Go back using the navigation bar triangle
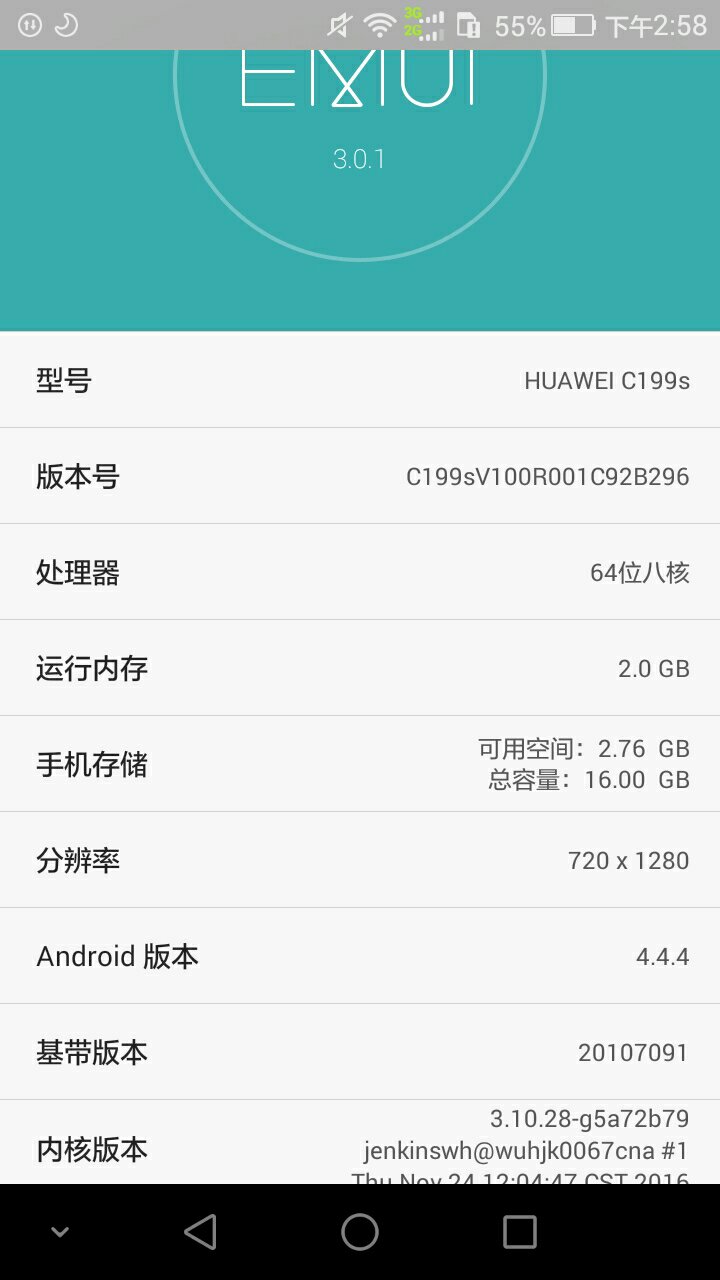The height and width of the screenshot is (1280, 720). 201,1232
